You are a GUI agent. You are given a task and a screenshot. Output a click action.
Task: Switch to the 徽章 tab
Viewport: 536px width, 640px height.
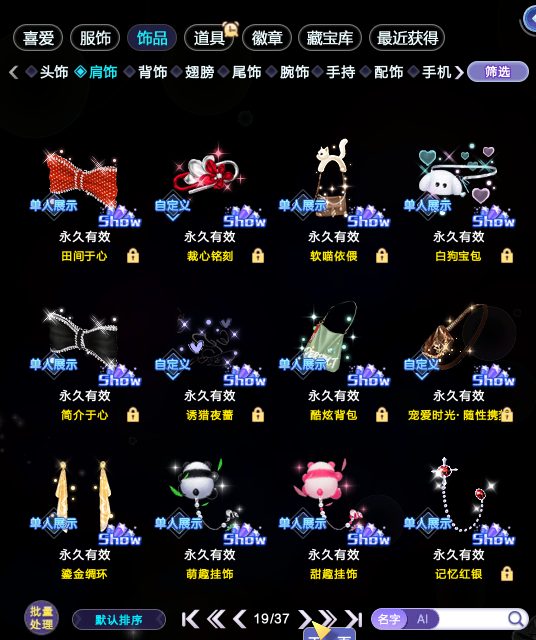coord(267,38)
